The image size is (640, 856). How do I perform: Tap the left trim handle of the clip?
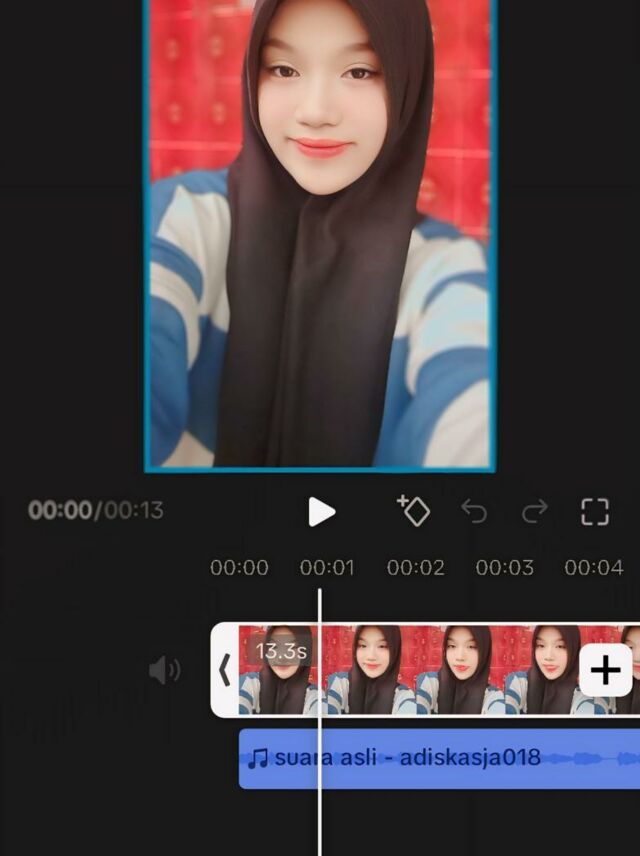pos(225,670)
